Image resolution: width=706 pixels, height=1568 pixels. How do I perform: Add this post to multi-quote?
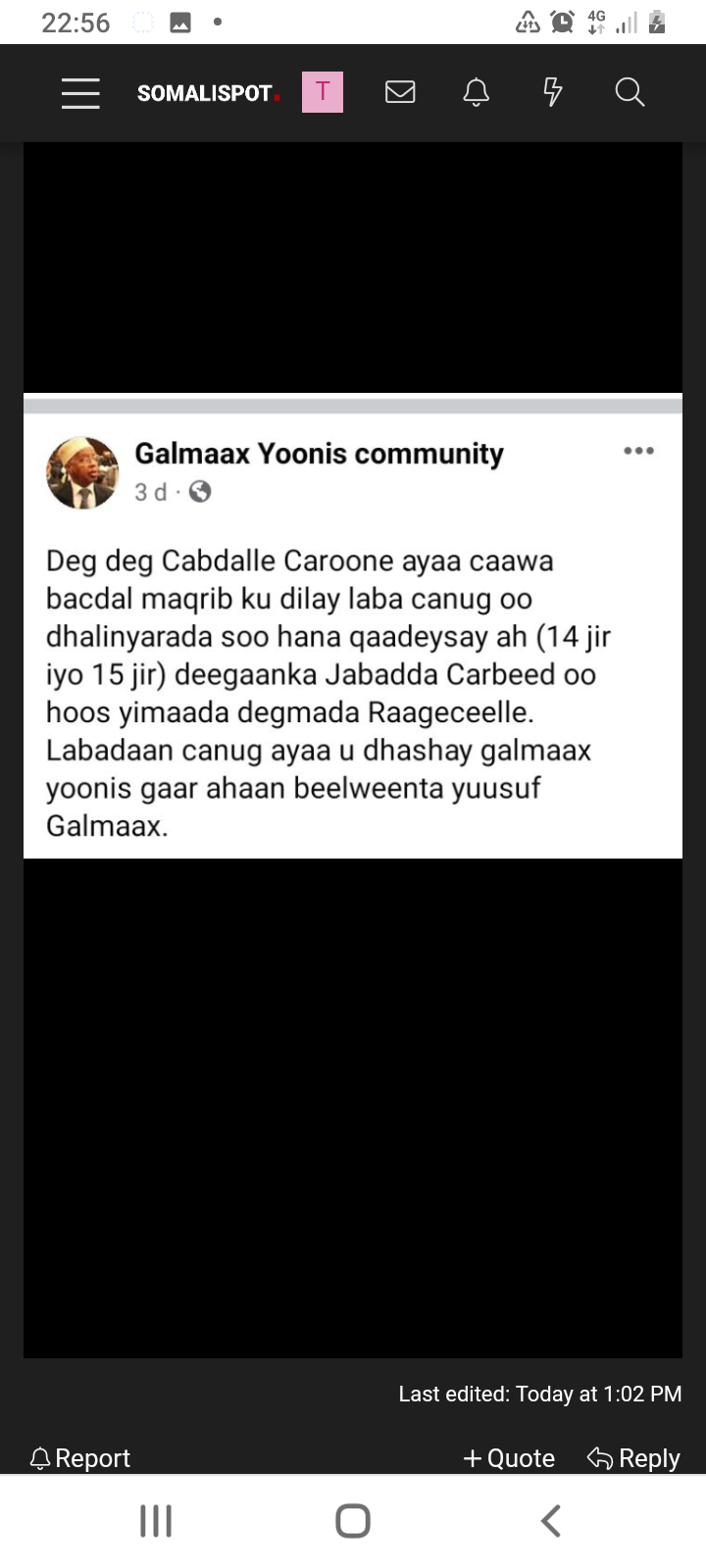(x=509, y=1458)
